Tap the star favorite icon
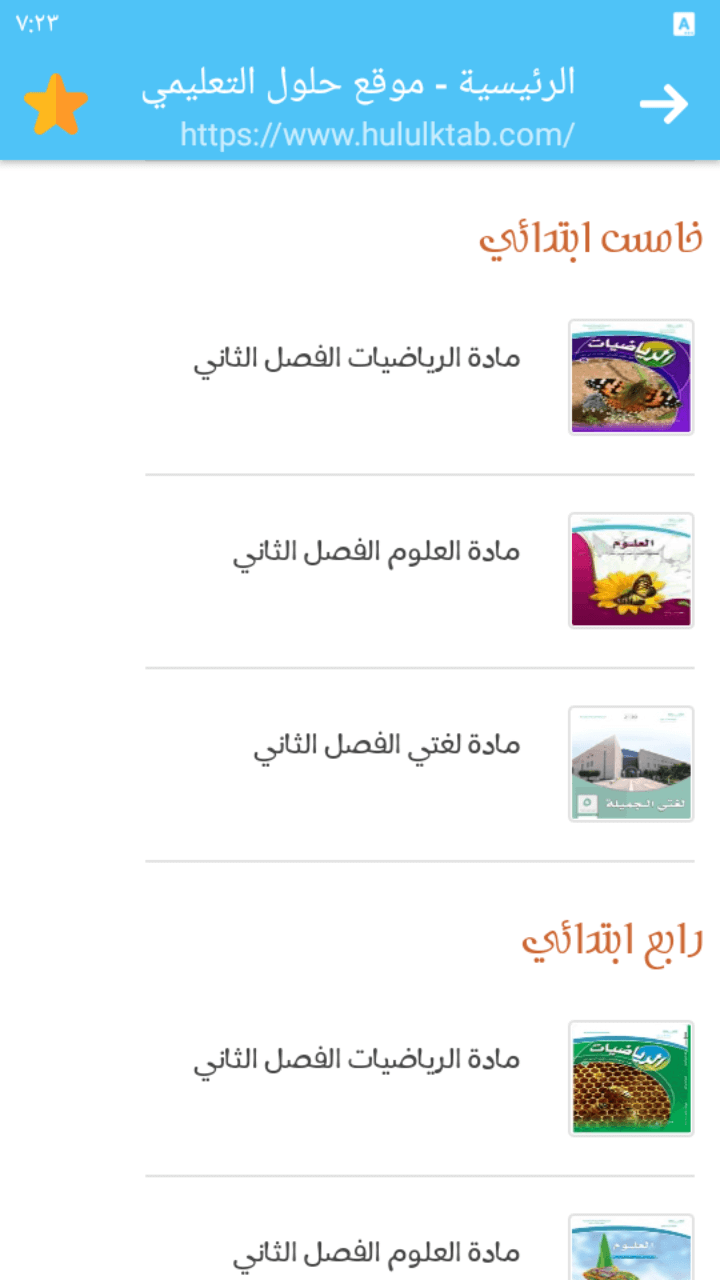Screen dimensions: 720x1280 click(x=56, y=105)
